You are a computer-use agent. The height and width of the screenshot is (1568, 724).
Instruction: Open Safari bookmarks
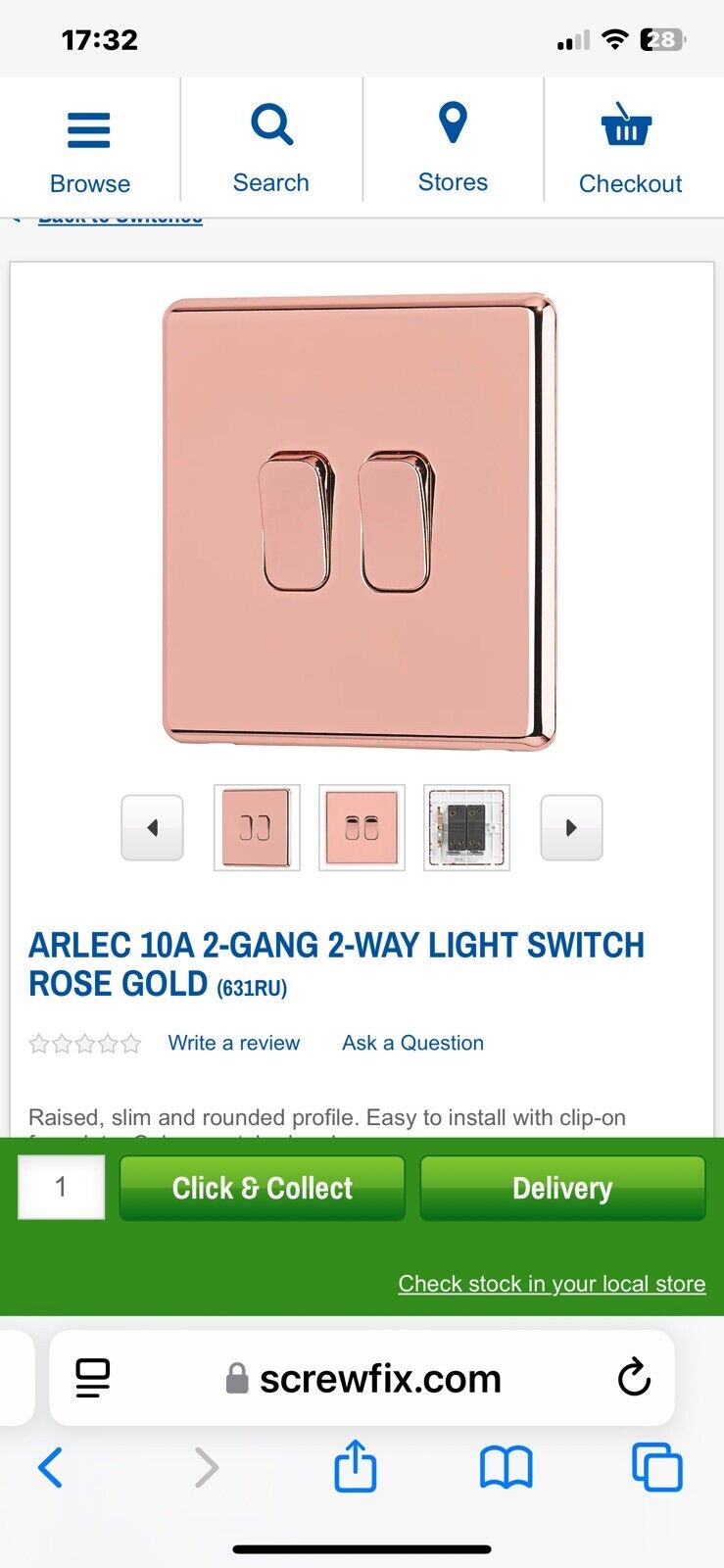pos(506,1468)
